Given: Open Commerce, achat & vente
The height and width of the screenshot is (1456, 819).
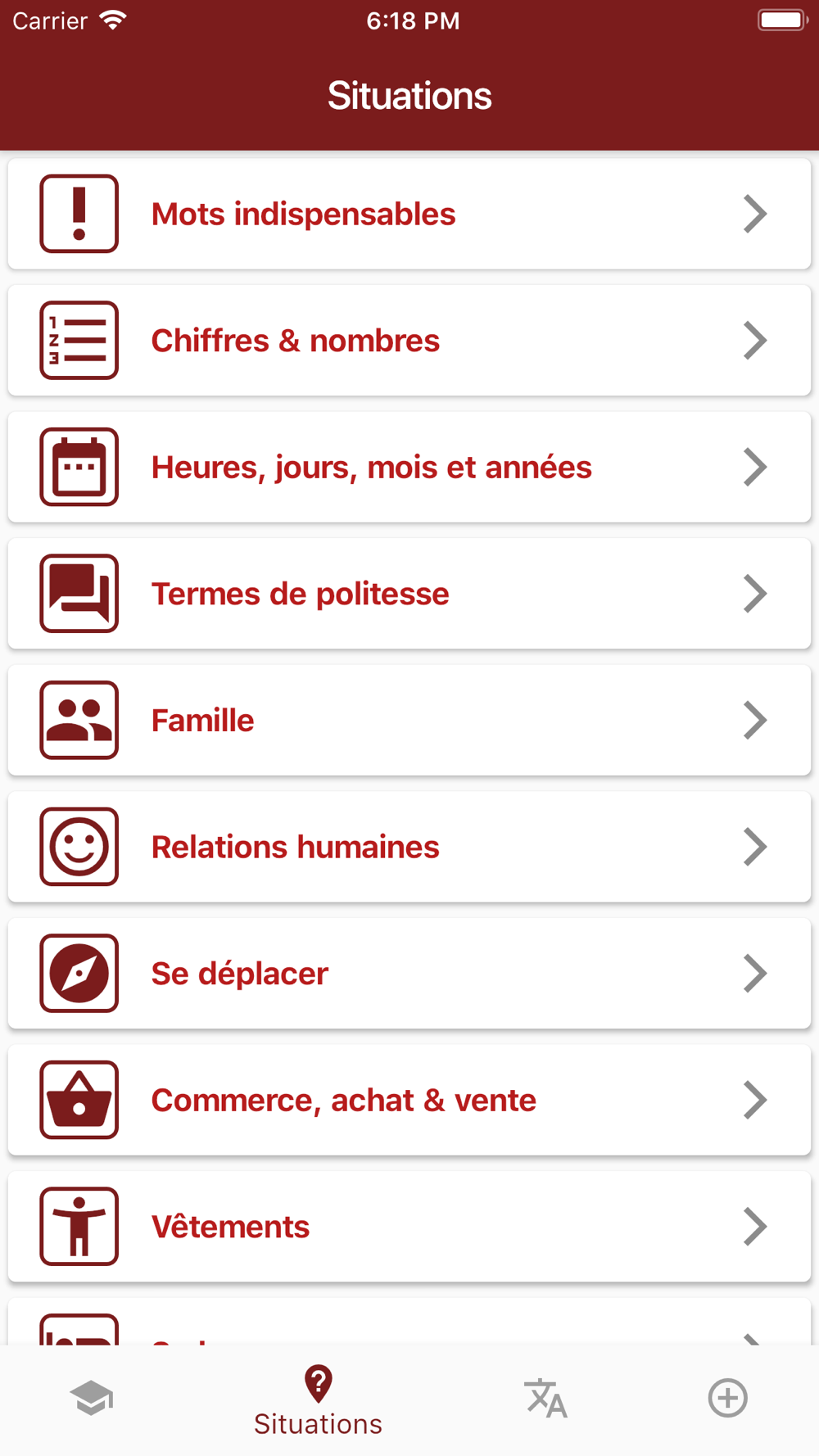Looking at the screenshot, I should (x=409, y=1100).
